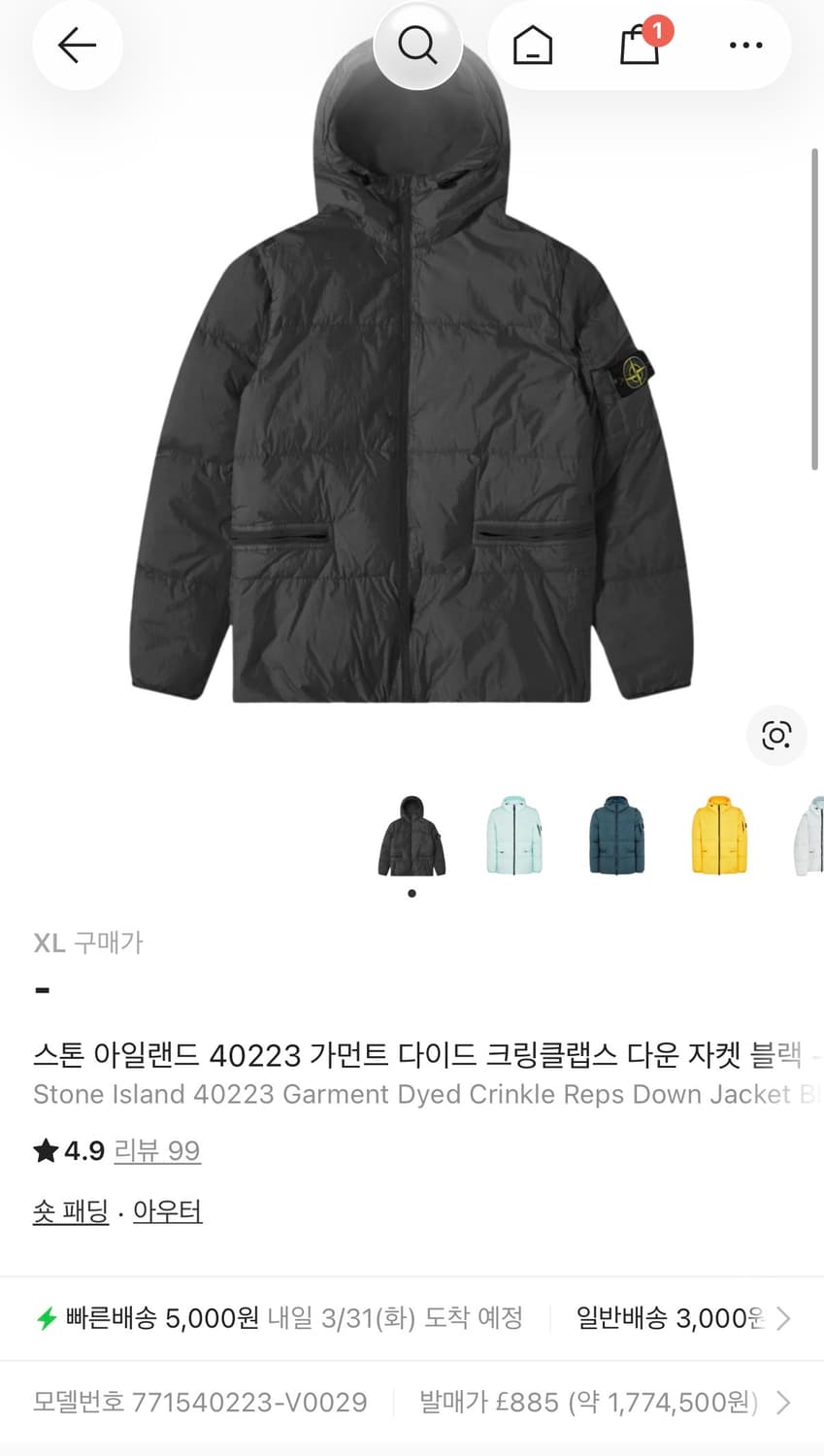Open the search function
This screenshot has height=1456, width=824.
(417, 45)
